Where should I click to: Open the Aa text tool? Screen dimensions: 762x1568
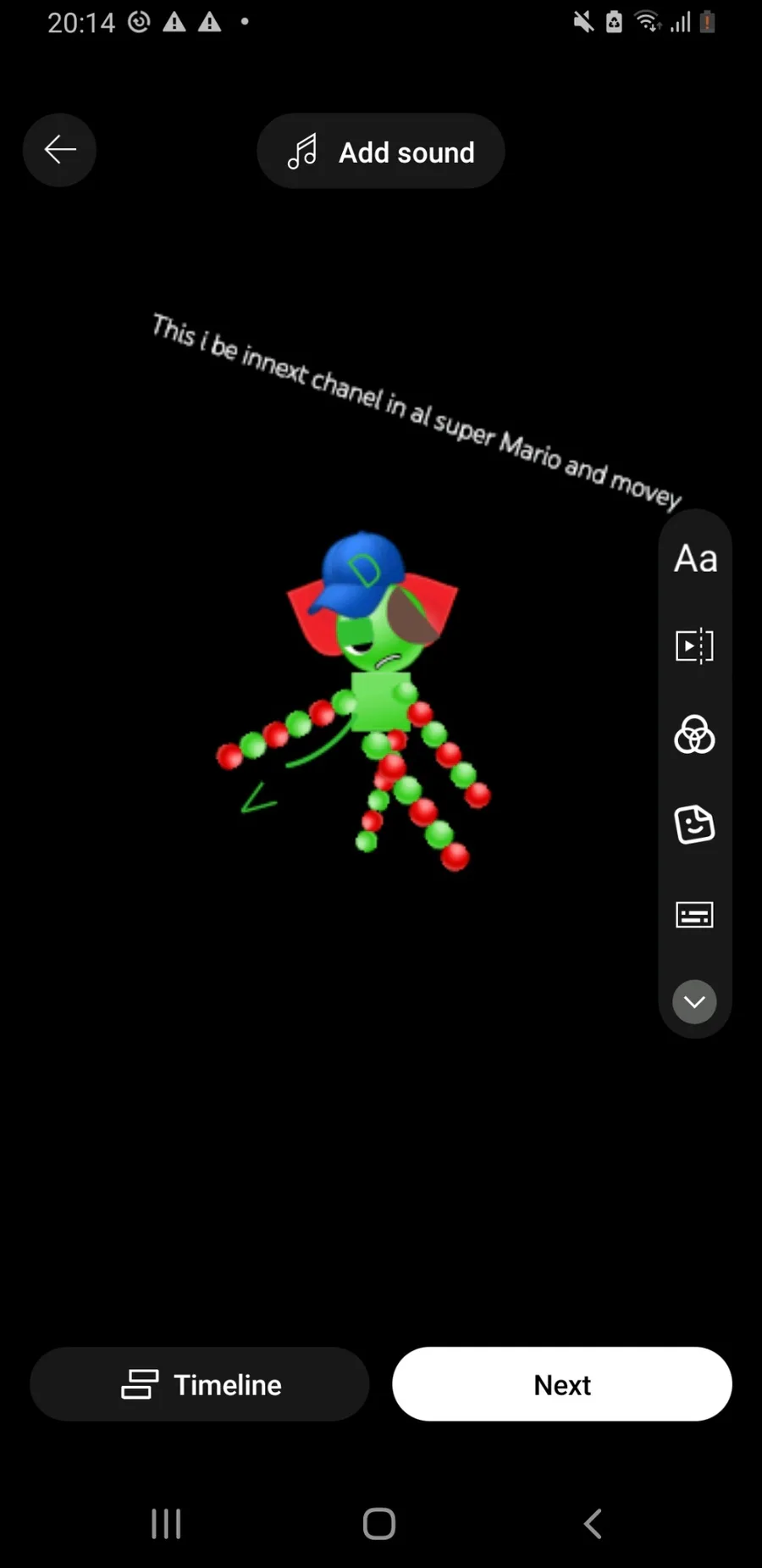pos(695,559)
